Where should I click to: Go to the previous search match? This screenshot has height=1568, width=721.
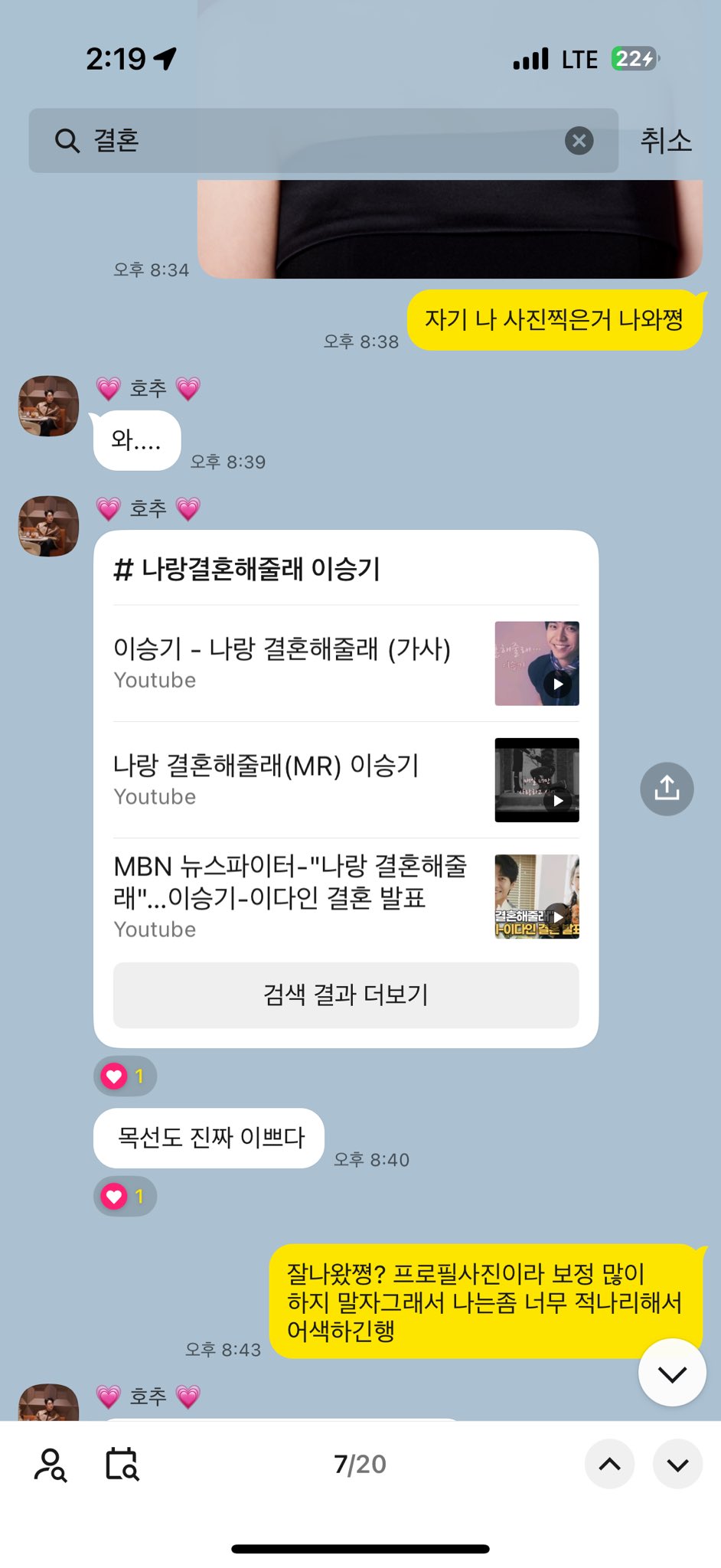(x=609, y=1464)
